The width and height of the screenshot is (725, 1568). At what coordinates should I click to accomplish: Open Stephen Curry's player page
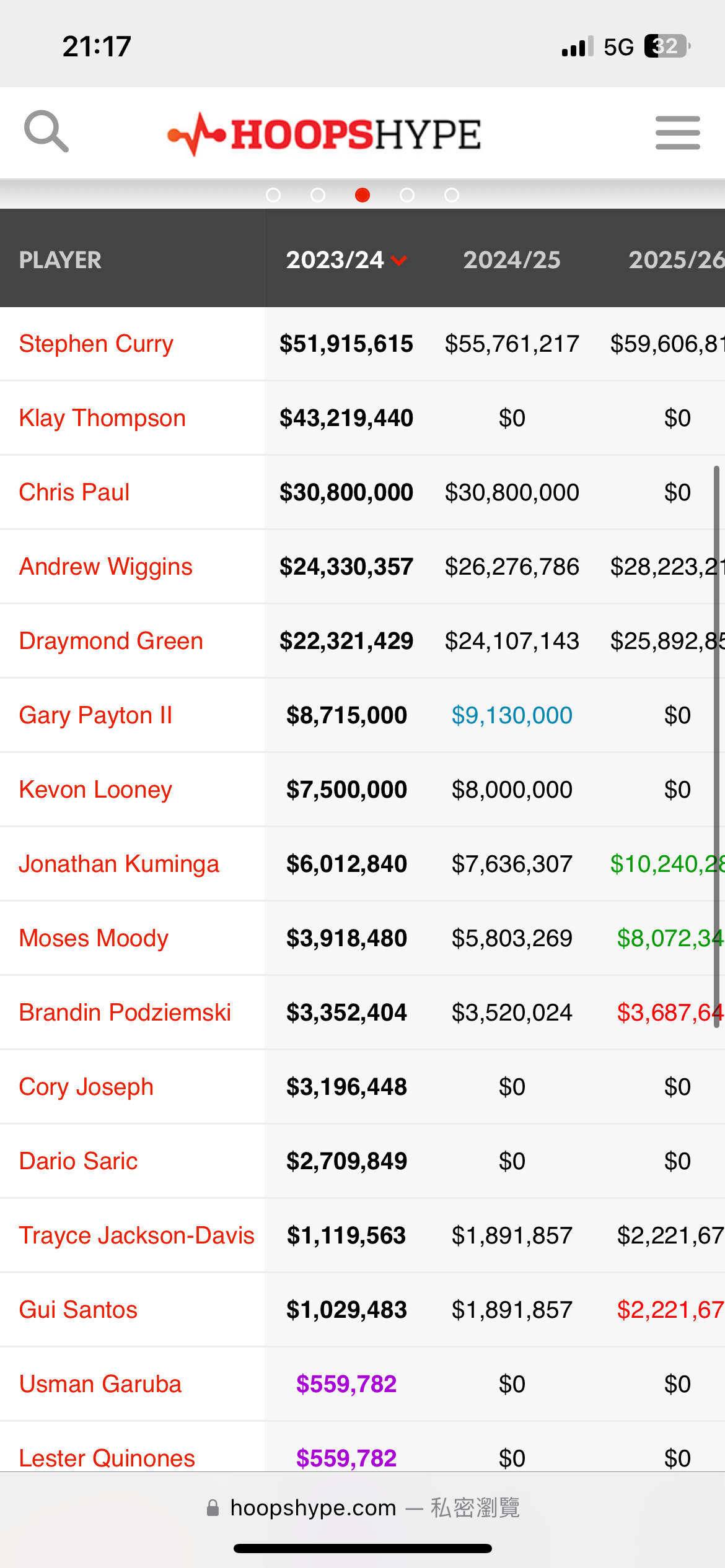[x=96, y=344]
